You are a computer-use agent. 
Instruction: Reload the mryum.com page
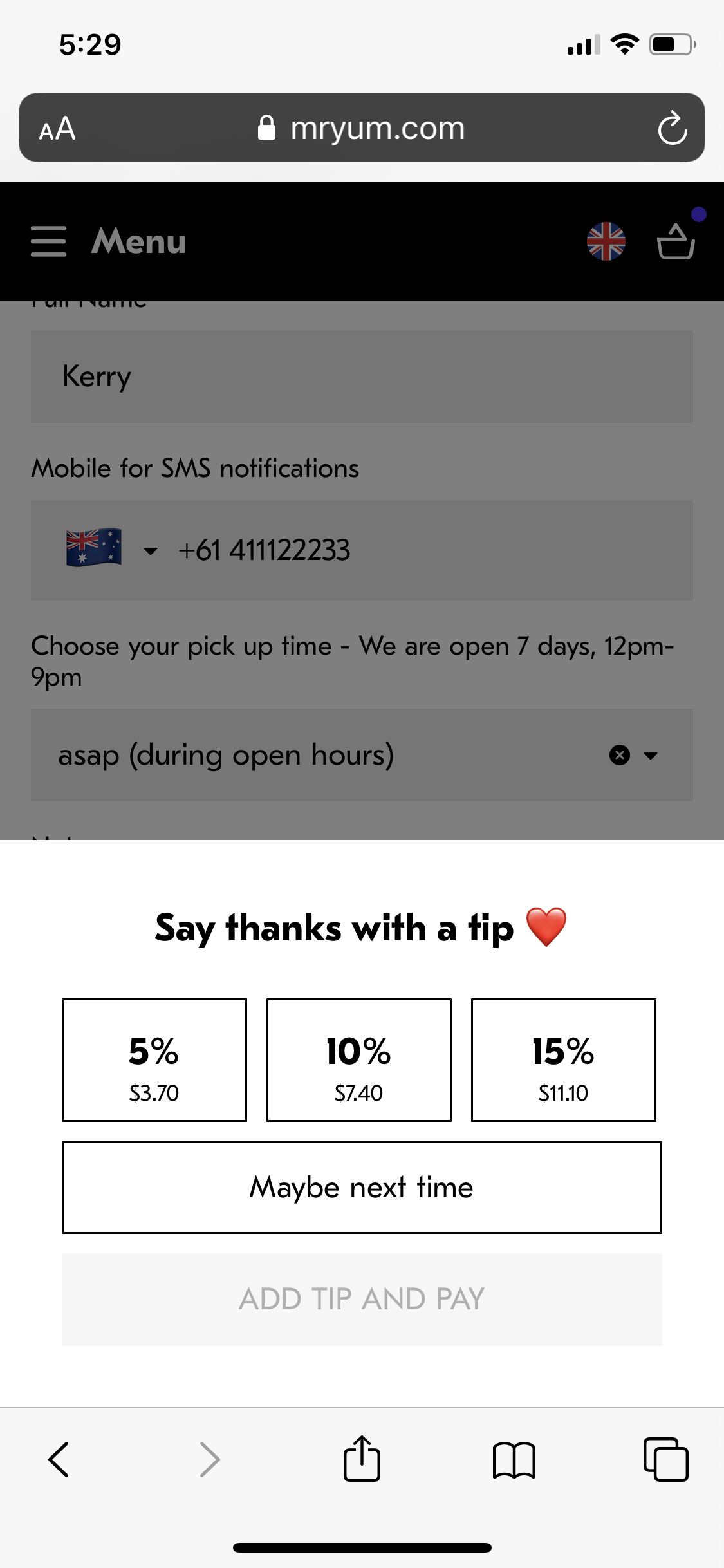pyautogui.click(x=673, y=128)
